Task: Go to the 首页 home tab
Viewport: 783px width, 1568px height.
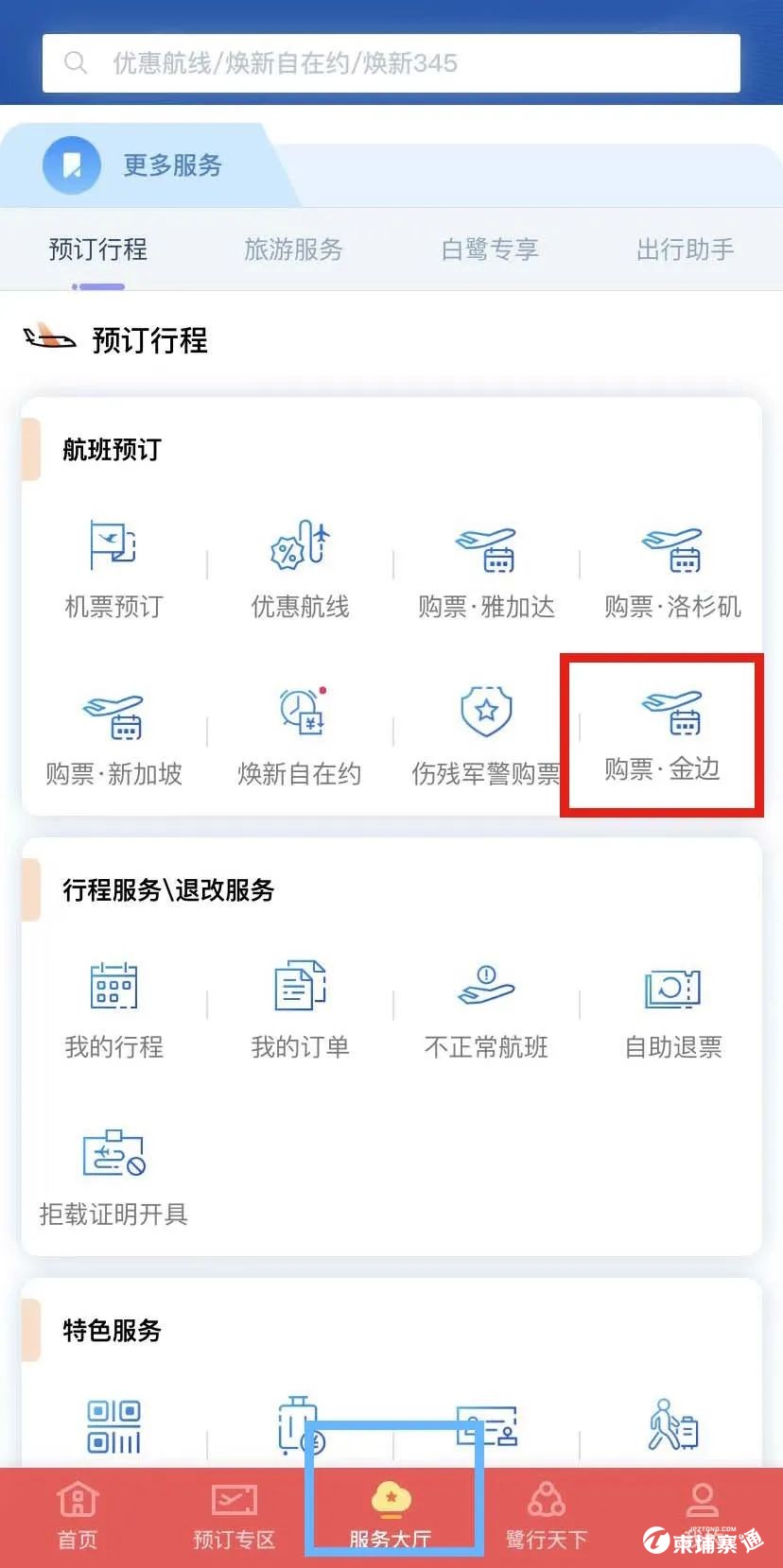Action: 78,1515
